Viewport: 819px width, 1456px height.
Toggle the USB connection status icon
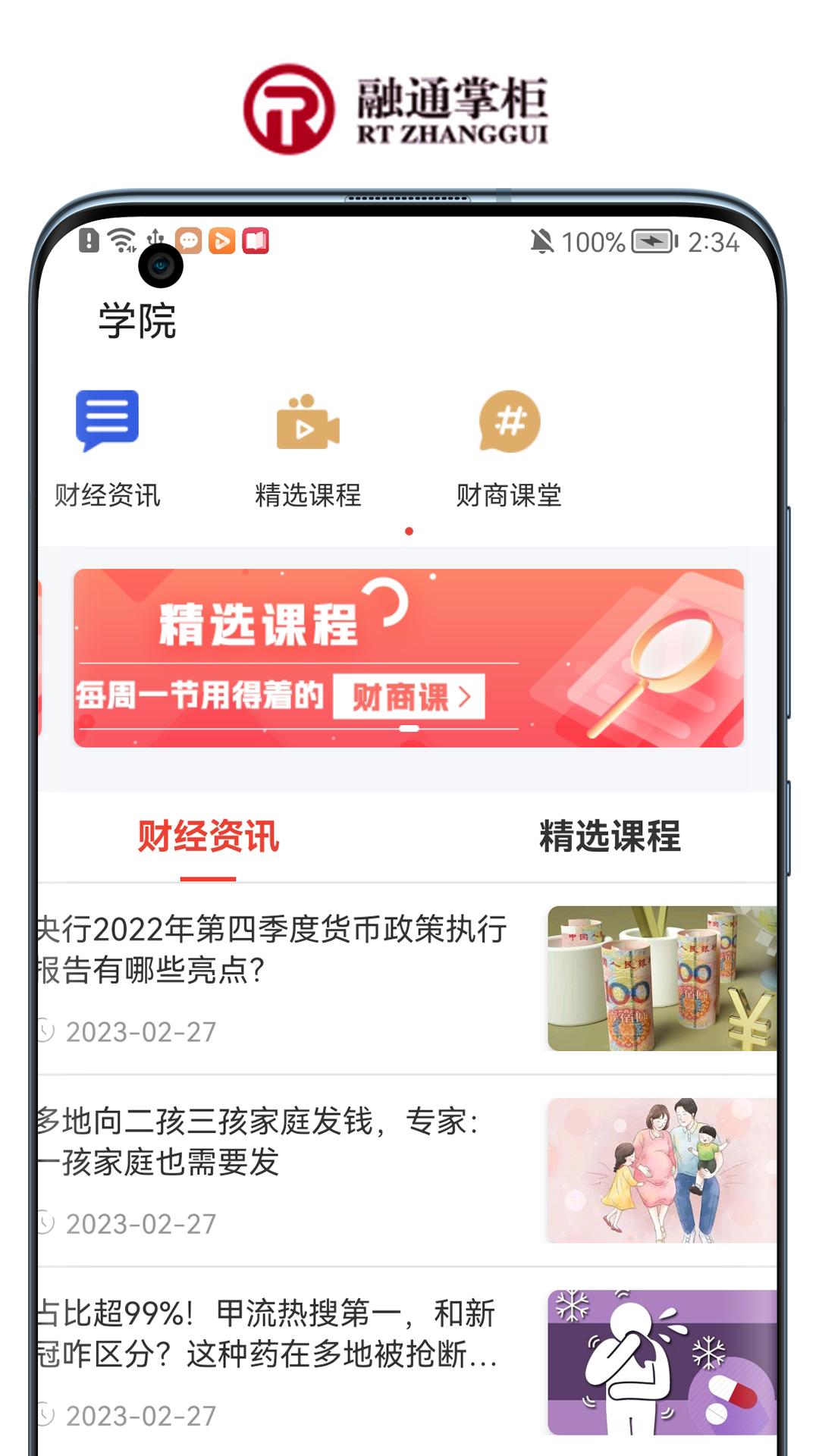tap(154, 241)
